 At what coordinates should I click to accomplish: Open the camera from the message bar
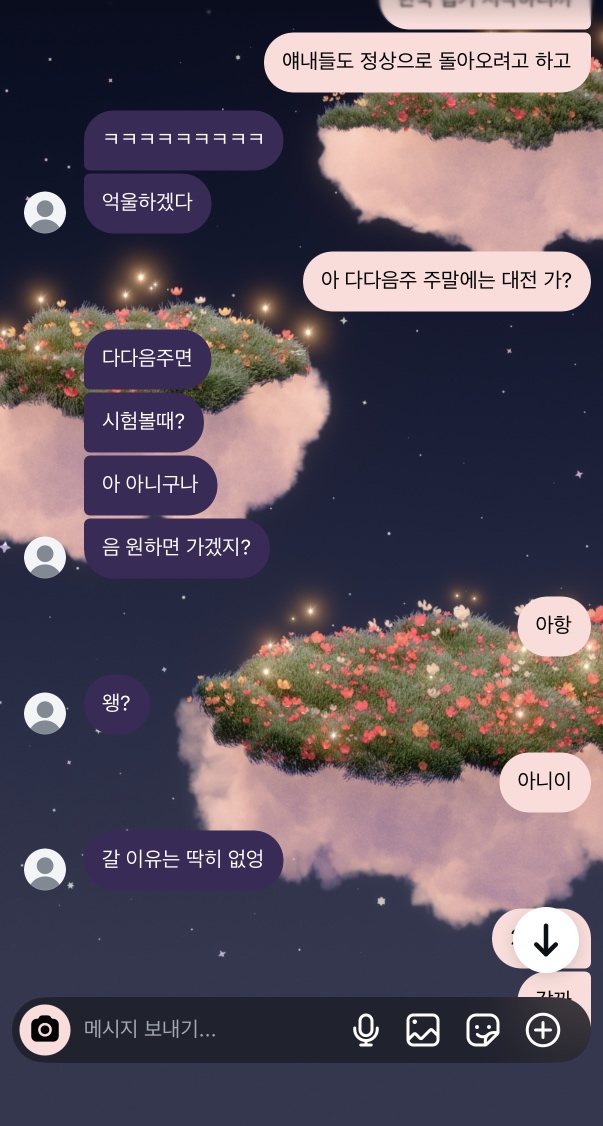click(x=45, y=1030)
